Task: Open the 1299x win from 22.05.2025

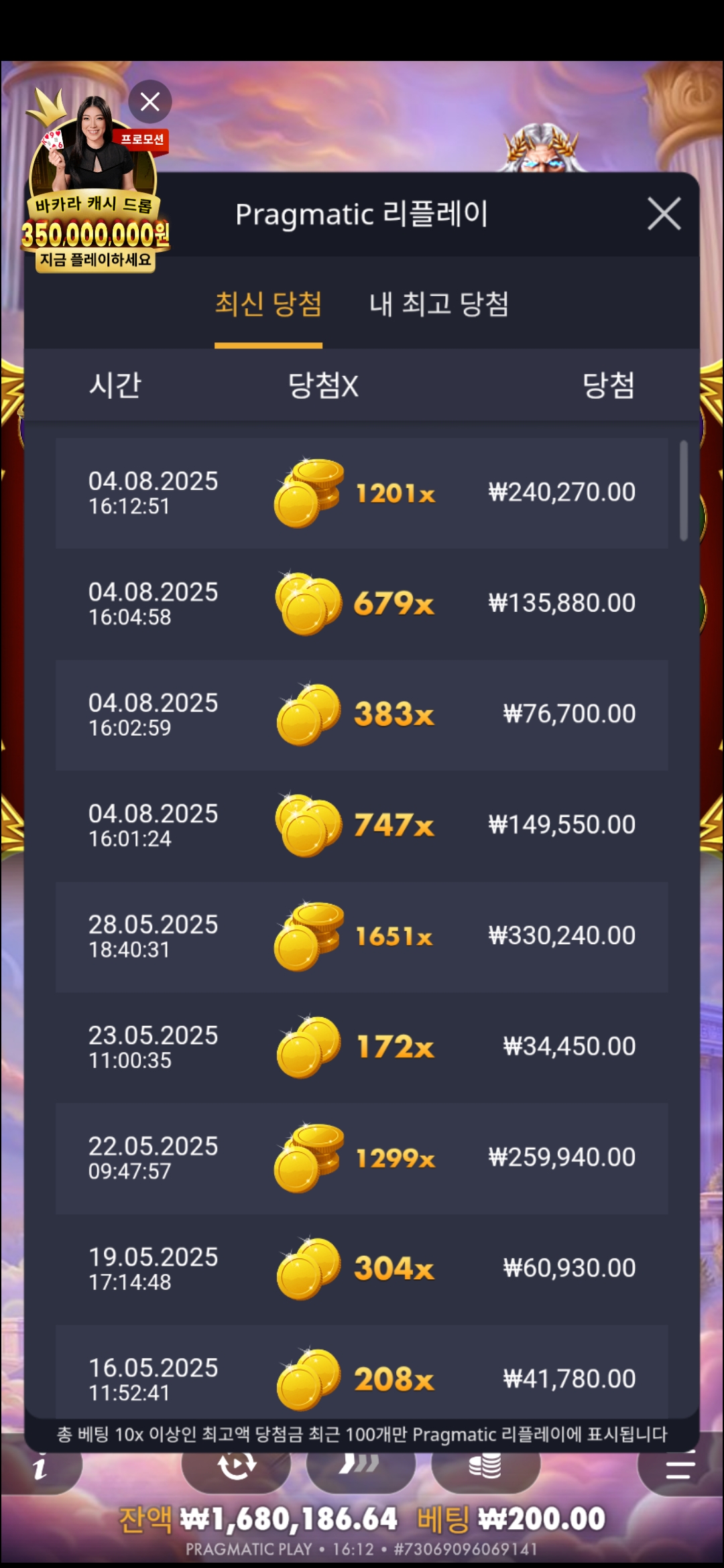Action: (x=362, y=1158)
